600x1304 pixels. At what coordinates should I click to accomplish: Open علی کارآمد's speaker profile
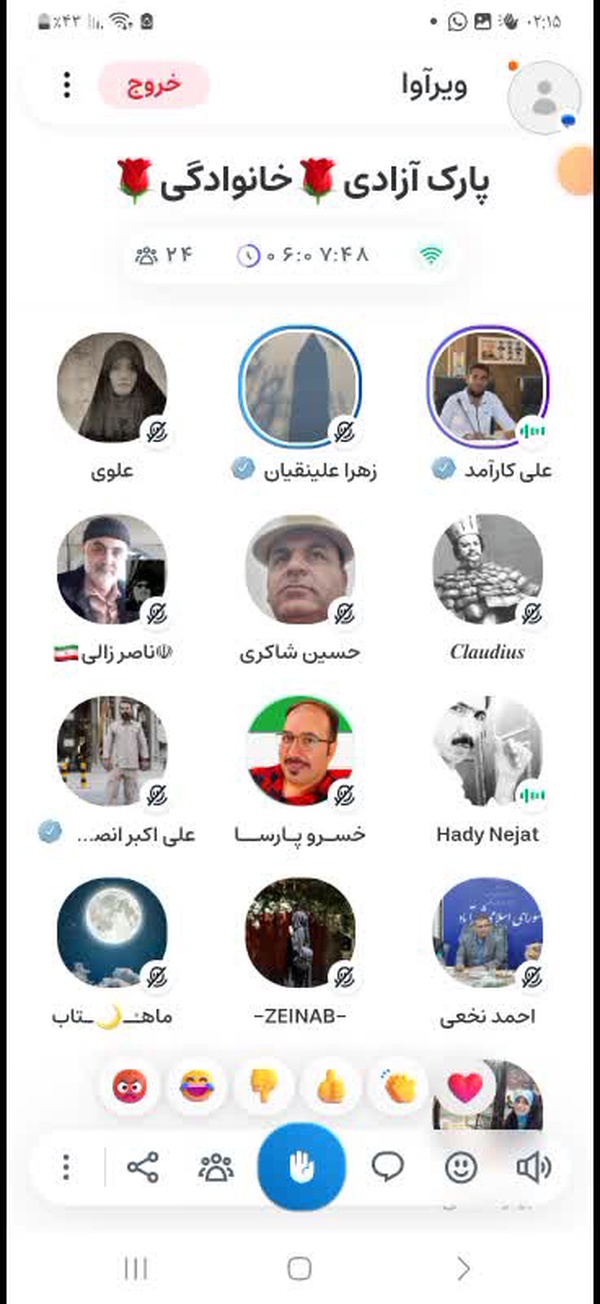click(488, 386)
